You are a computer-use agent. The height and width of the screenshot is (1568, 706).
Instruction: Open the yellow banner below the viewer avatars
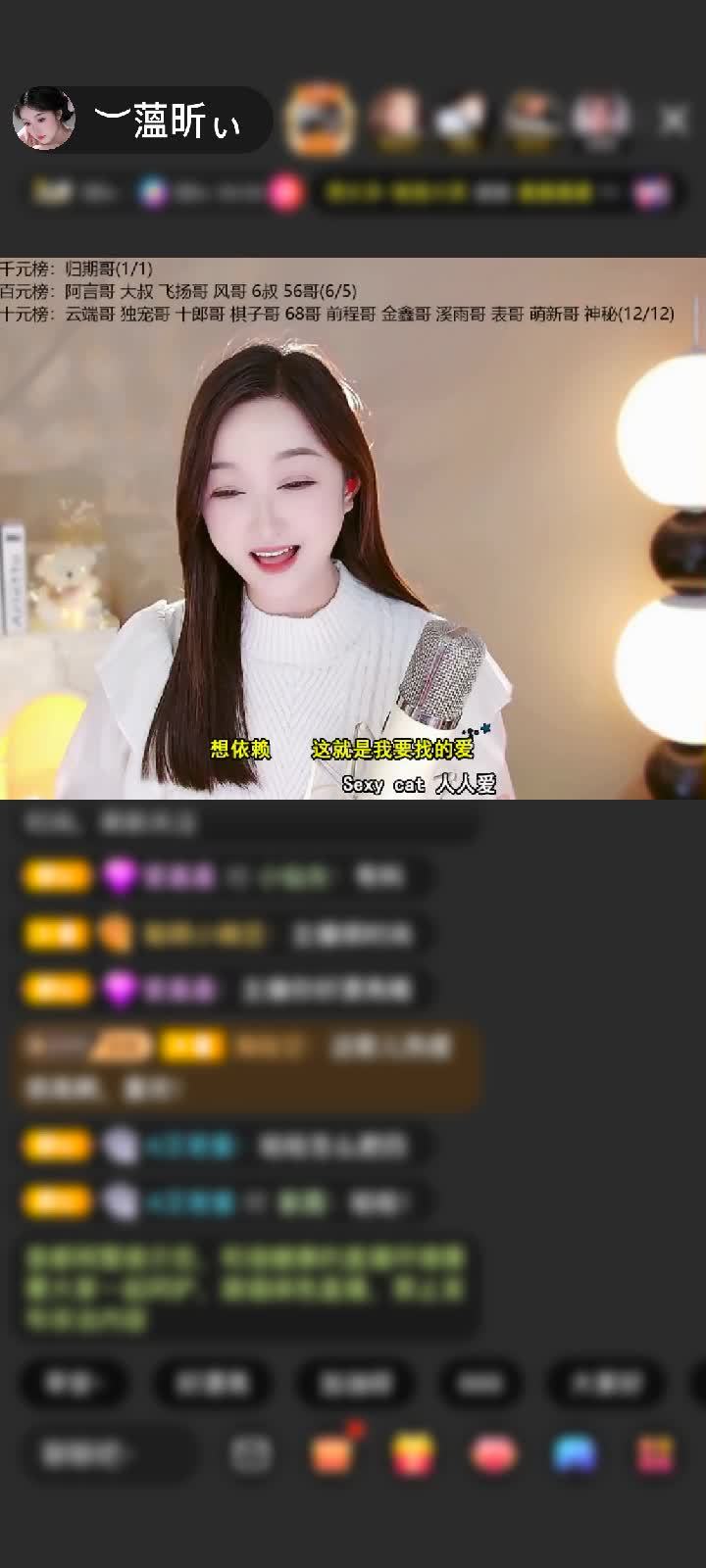pos(461,193)
